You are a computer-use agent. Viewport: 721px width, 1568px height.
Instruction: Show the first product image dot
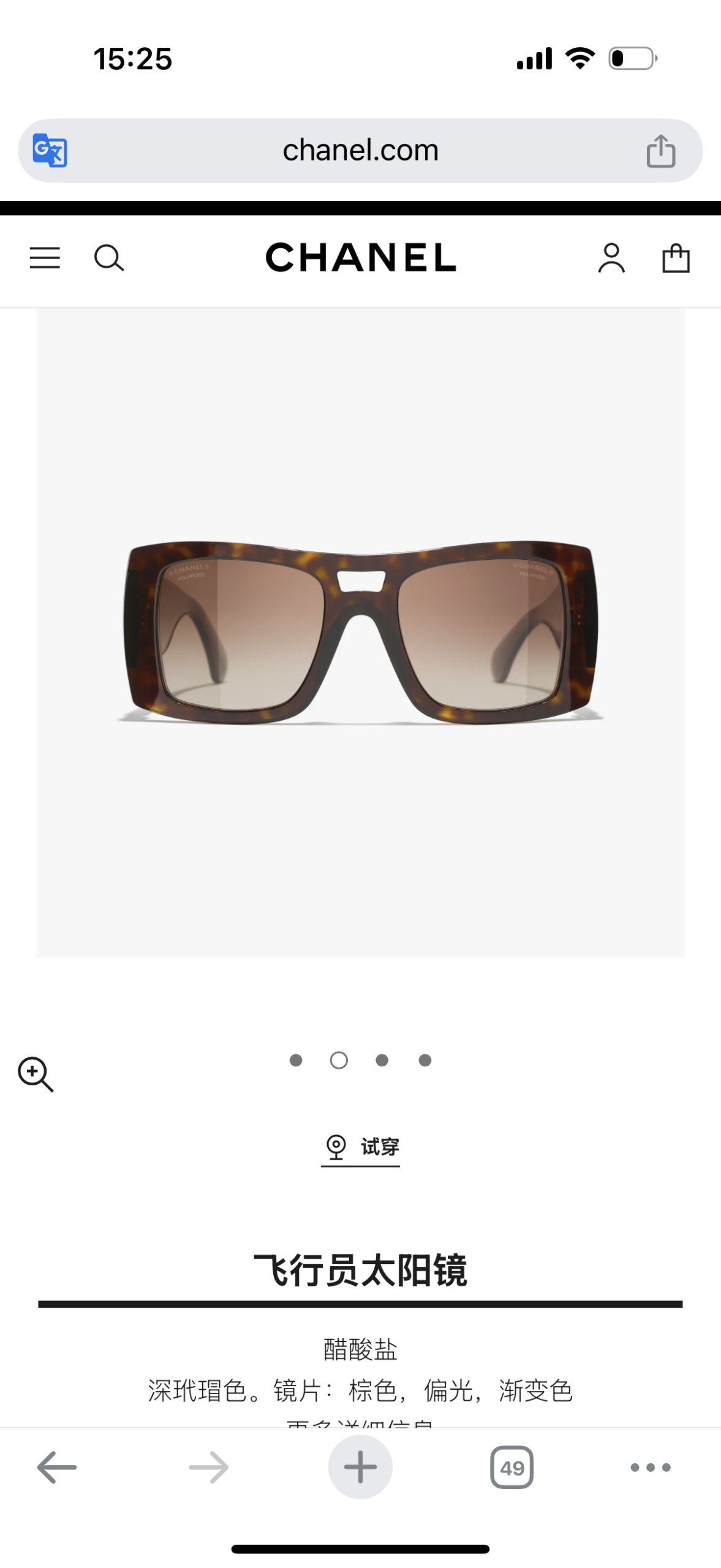(x=296, y=1060)
